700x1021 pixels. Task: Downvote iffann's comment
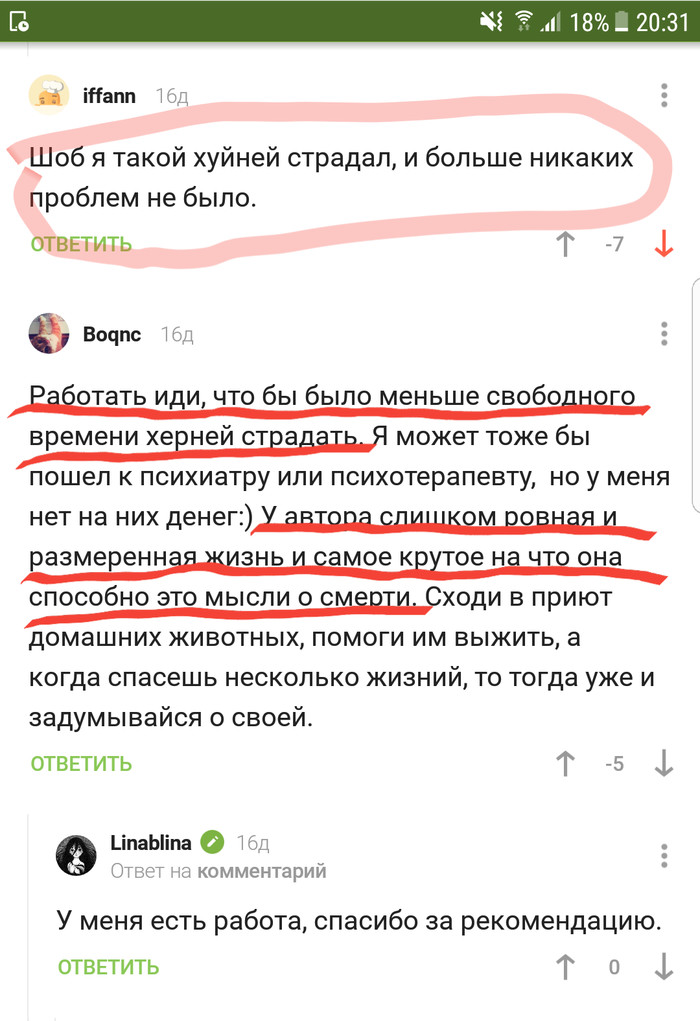(x=663, y=244)
